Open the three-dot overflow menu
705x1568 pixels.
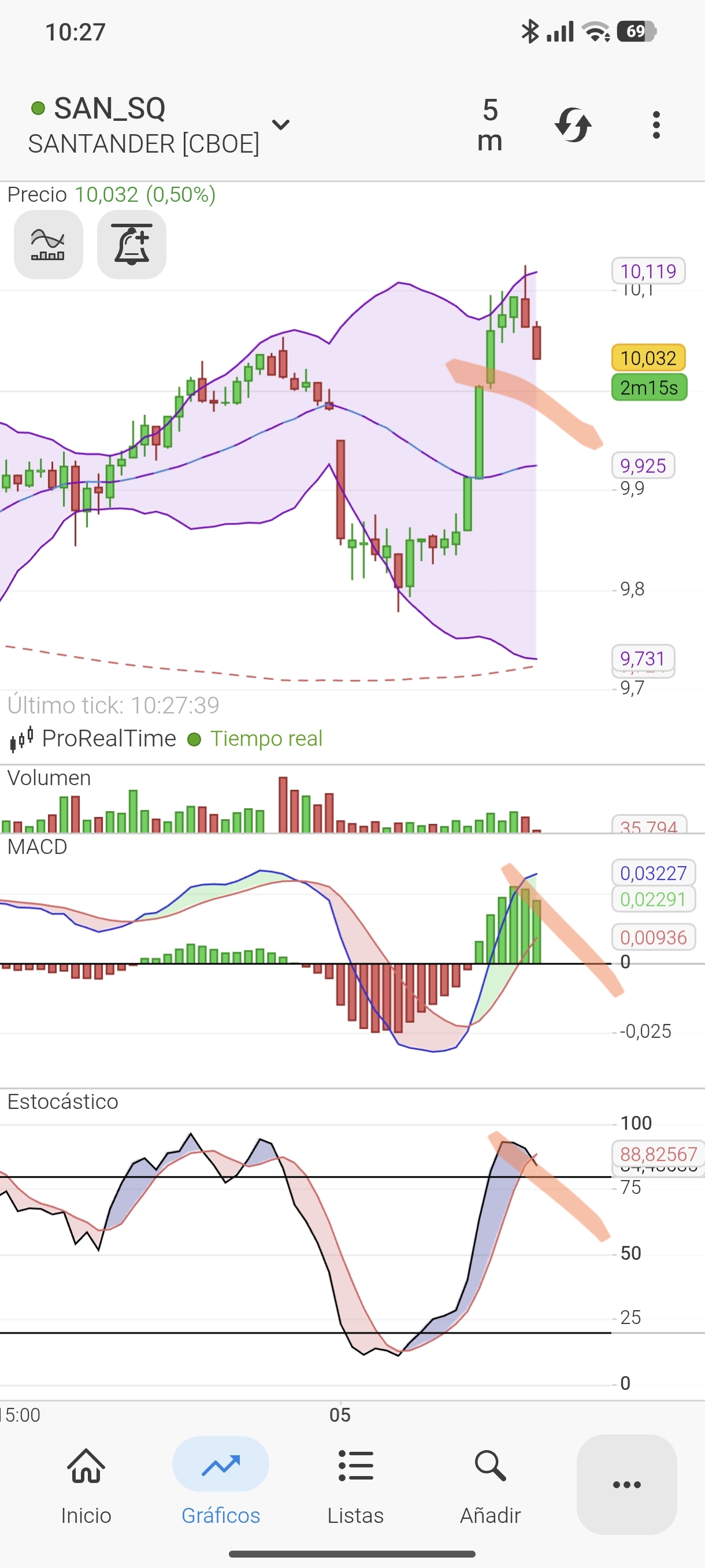coord(656,125)
